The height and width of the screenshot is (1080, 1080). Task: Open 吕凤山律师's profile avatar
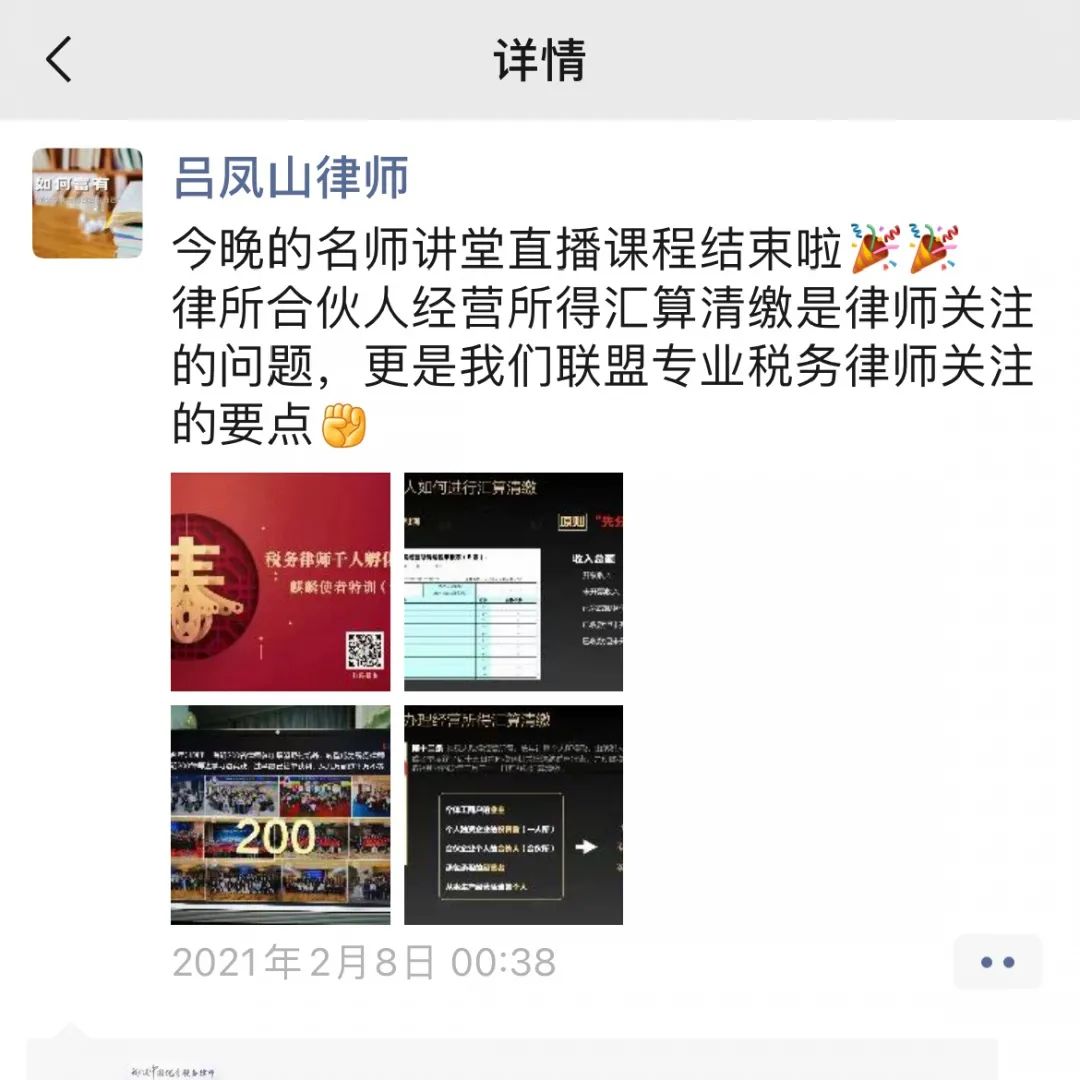(x=87, y=203)
